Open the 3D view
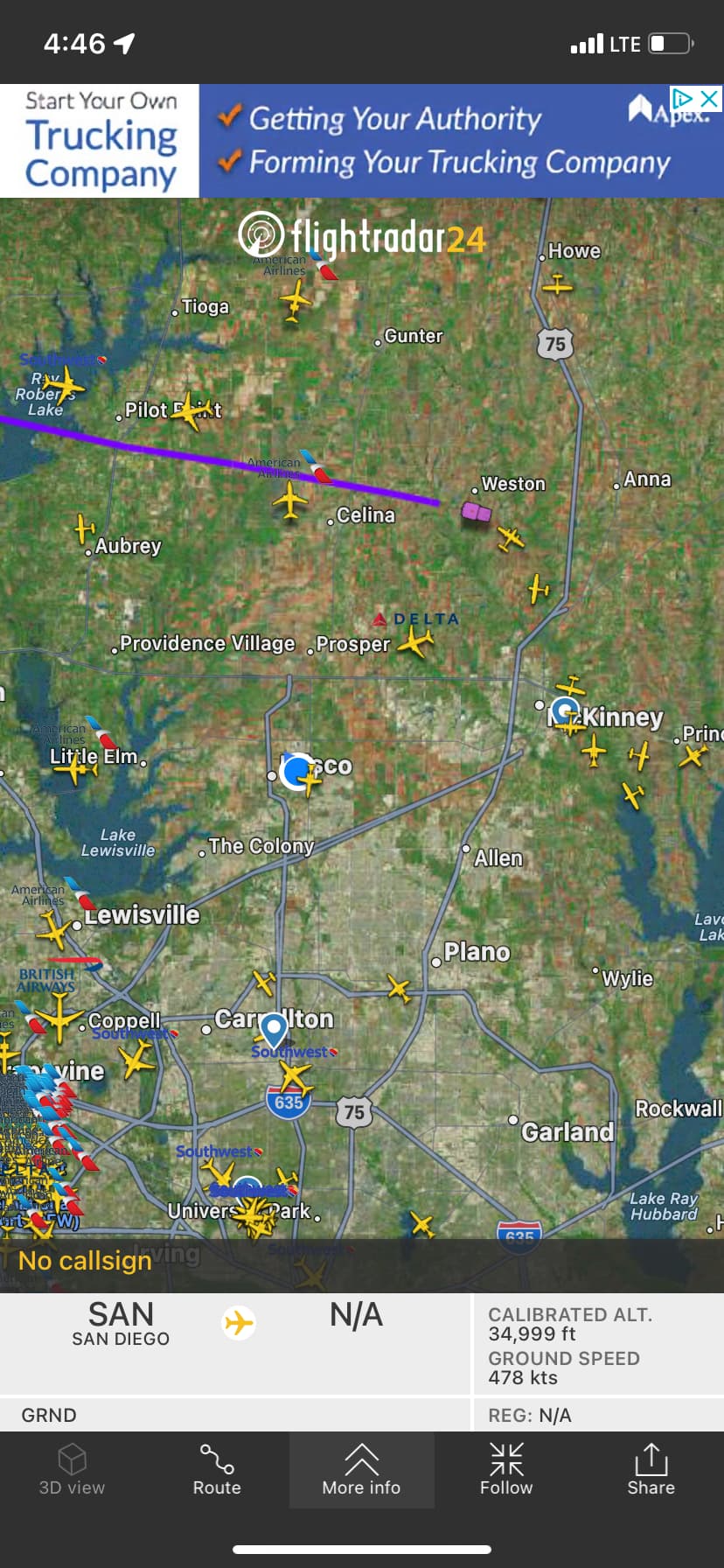 point(72,1469)
